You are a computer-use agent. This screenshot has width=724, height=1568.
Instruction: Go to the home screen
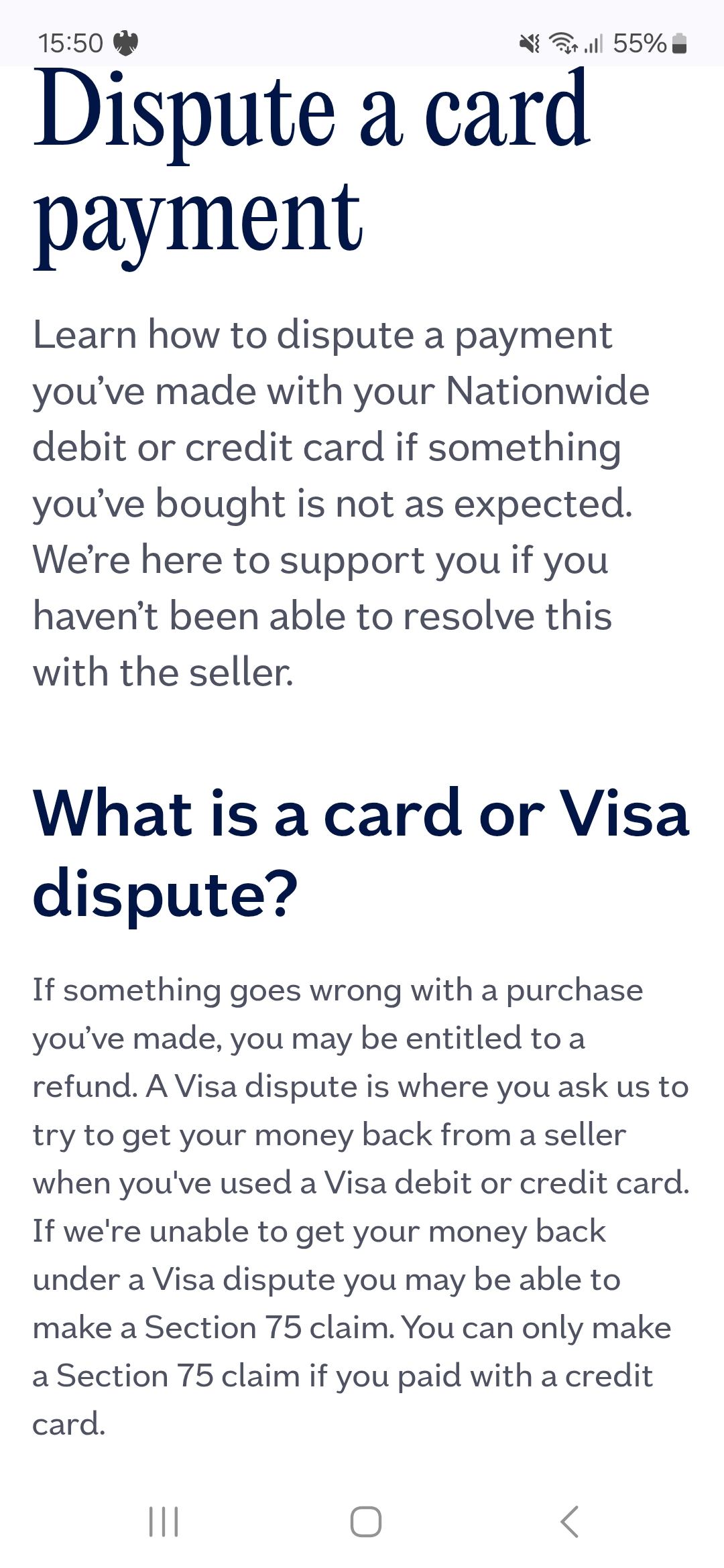[365, 1521]
